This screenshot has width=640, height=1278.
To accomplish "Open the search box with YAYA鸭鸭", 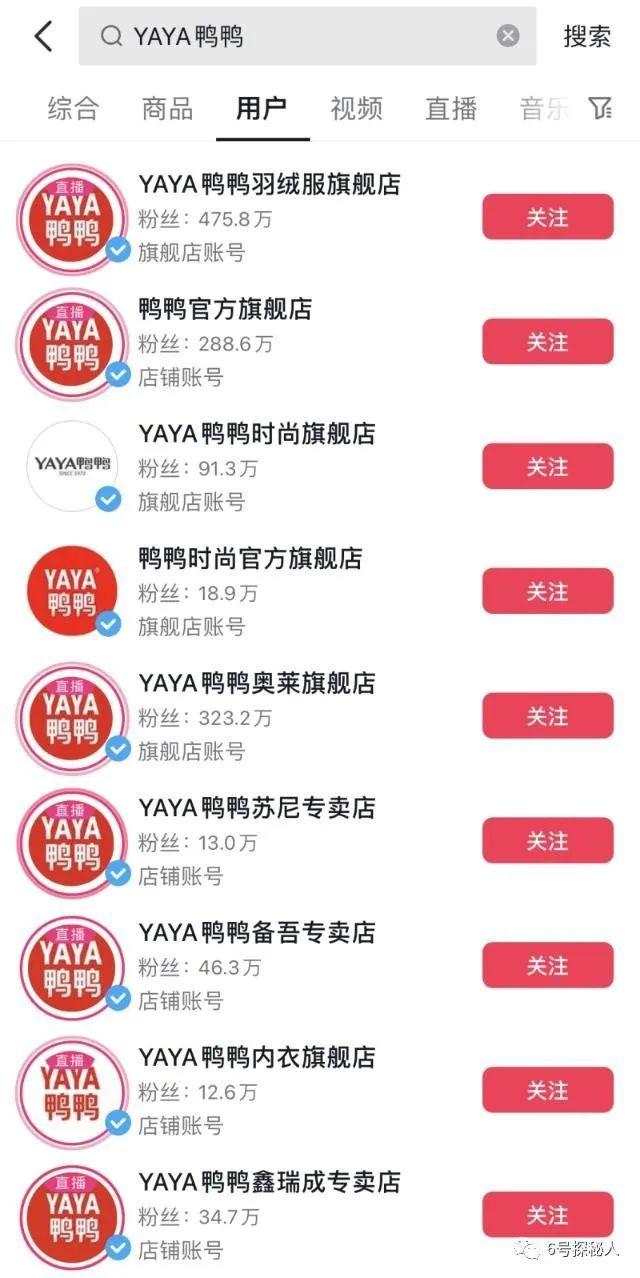I will [307, 37].
